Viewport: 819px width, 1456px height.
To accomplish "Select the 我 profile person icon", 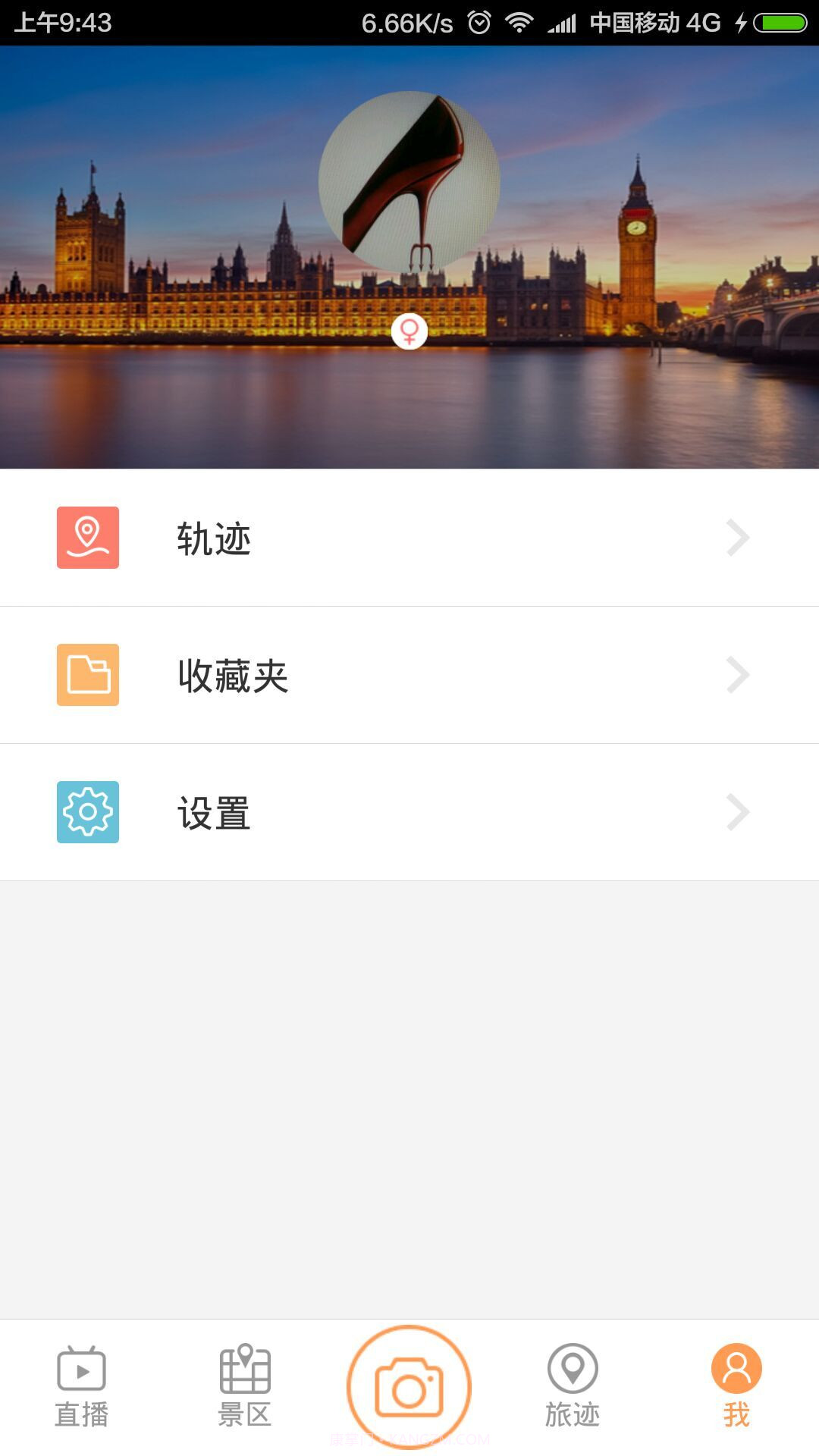I will (x=737, y=1384).
